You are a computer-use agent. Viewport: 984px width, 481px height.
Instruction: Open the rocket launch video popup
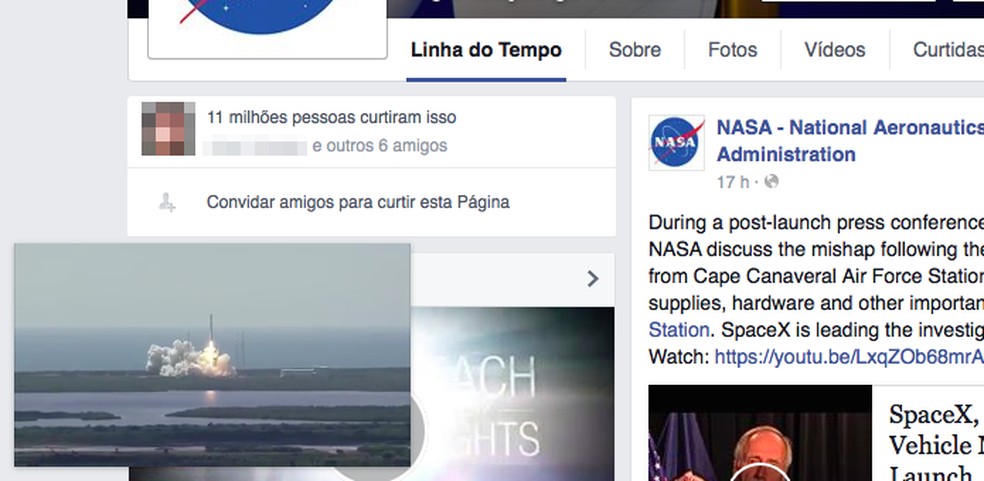[212, 355]
